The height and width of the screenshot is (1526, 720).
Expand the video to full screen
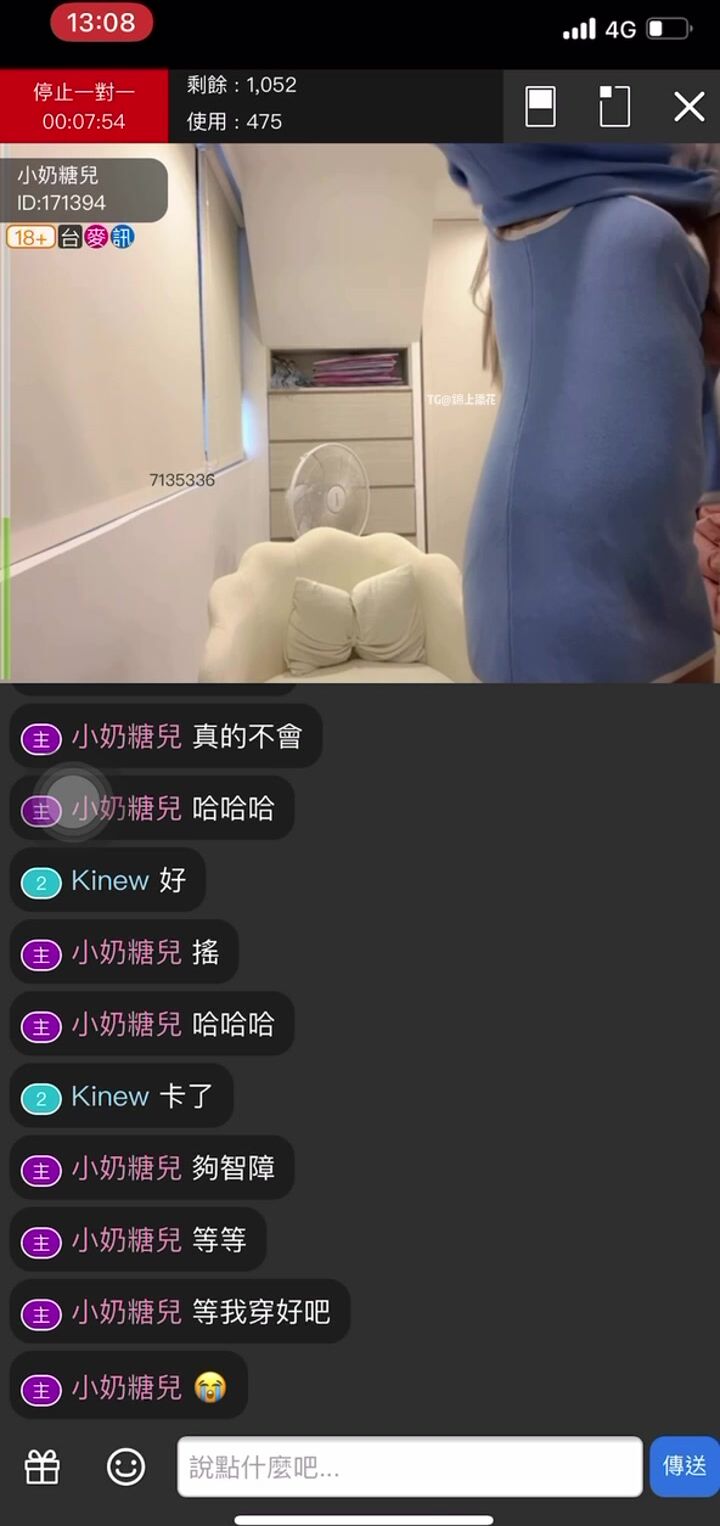(615, 106)
